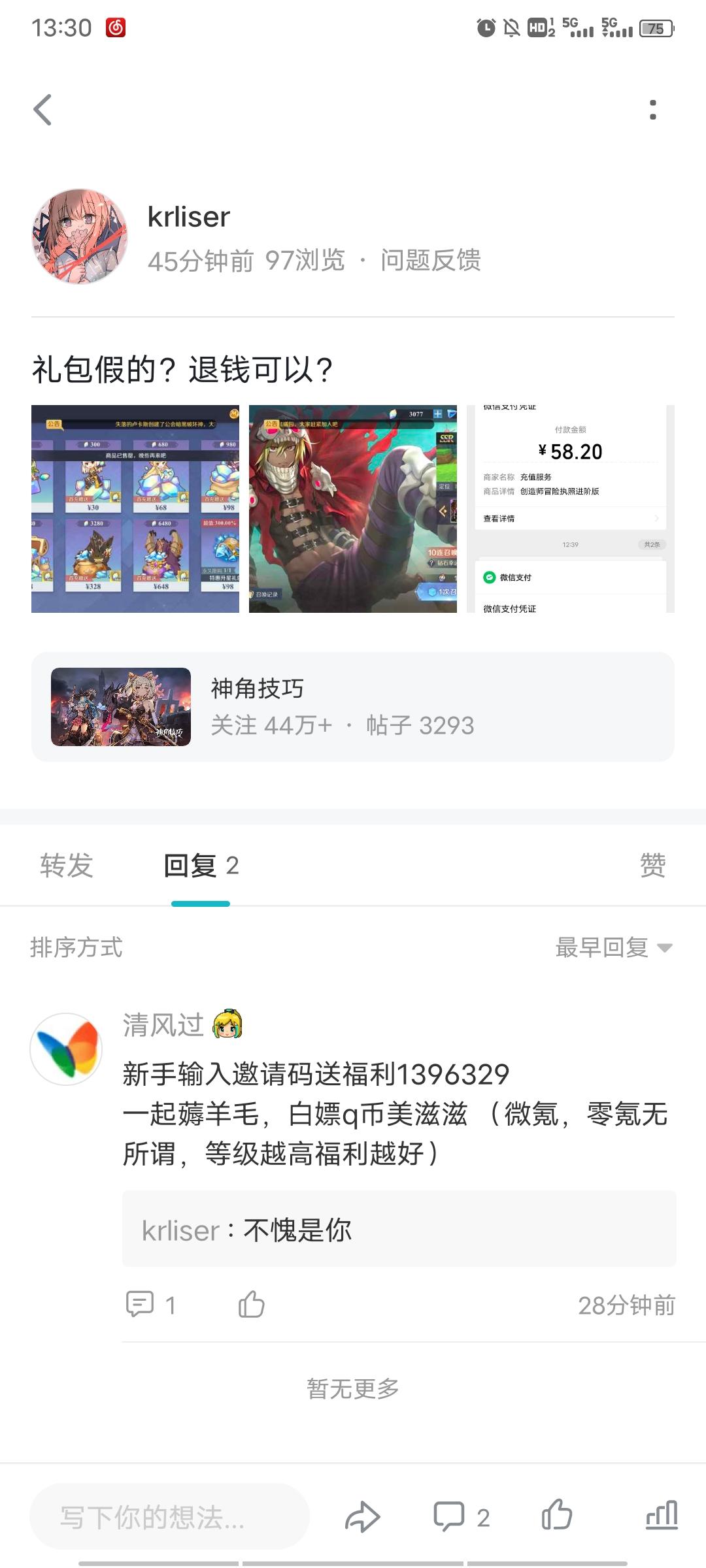Select the 回复 2 tab
The height and width of the screenshot is (1568, 706).
[201, 864]
